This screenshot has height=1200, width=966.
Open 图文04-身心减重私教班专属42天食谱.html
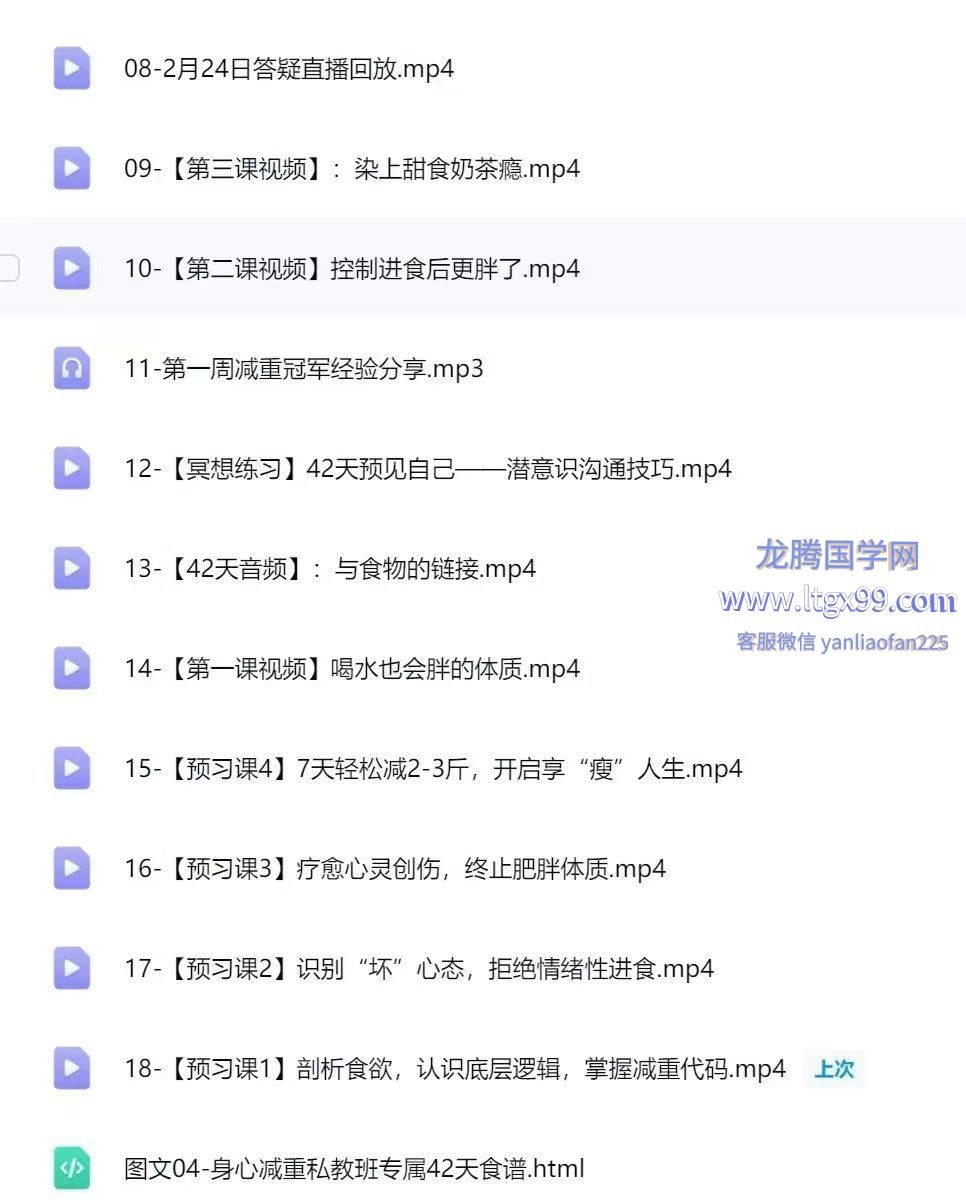point(353,1169)
